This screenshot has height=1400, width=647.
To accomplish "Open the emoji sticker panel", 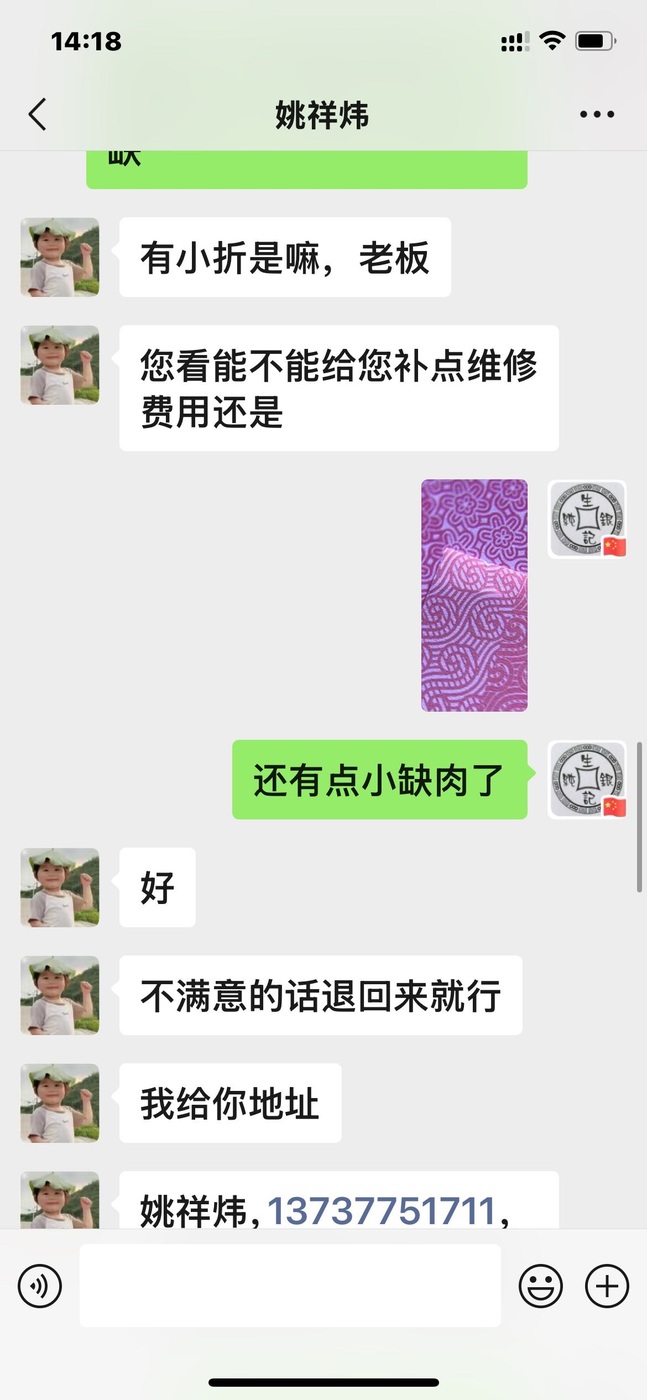I will (x=540, y=1286).
